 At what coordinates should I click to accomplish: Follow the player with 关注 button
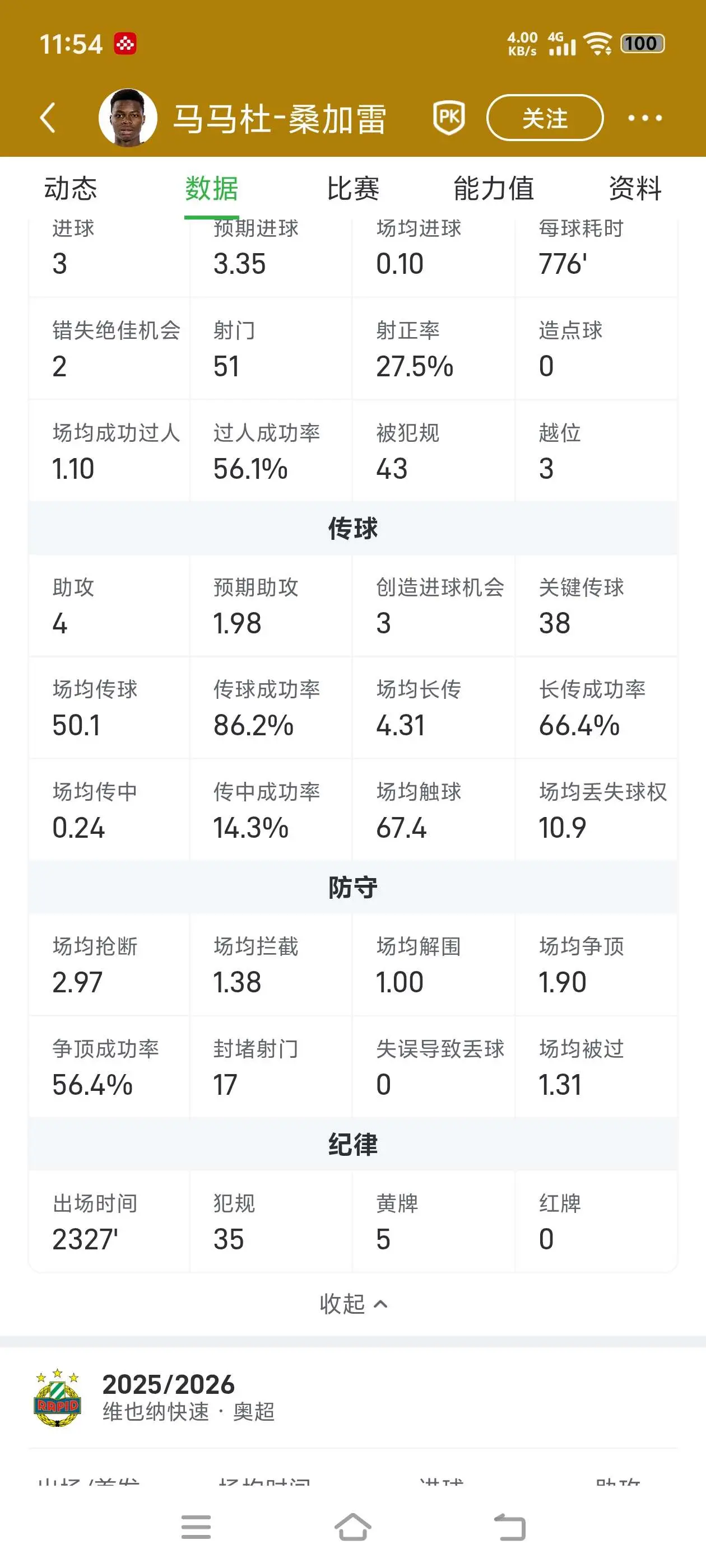pyautogui.click(x=545, y=118)
